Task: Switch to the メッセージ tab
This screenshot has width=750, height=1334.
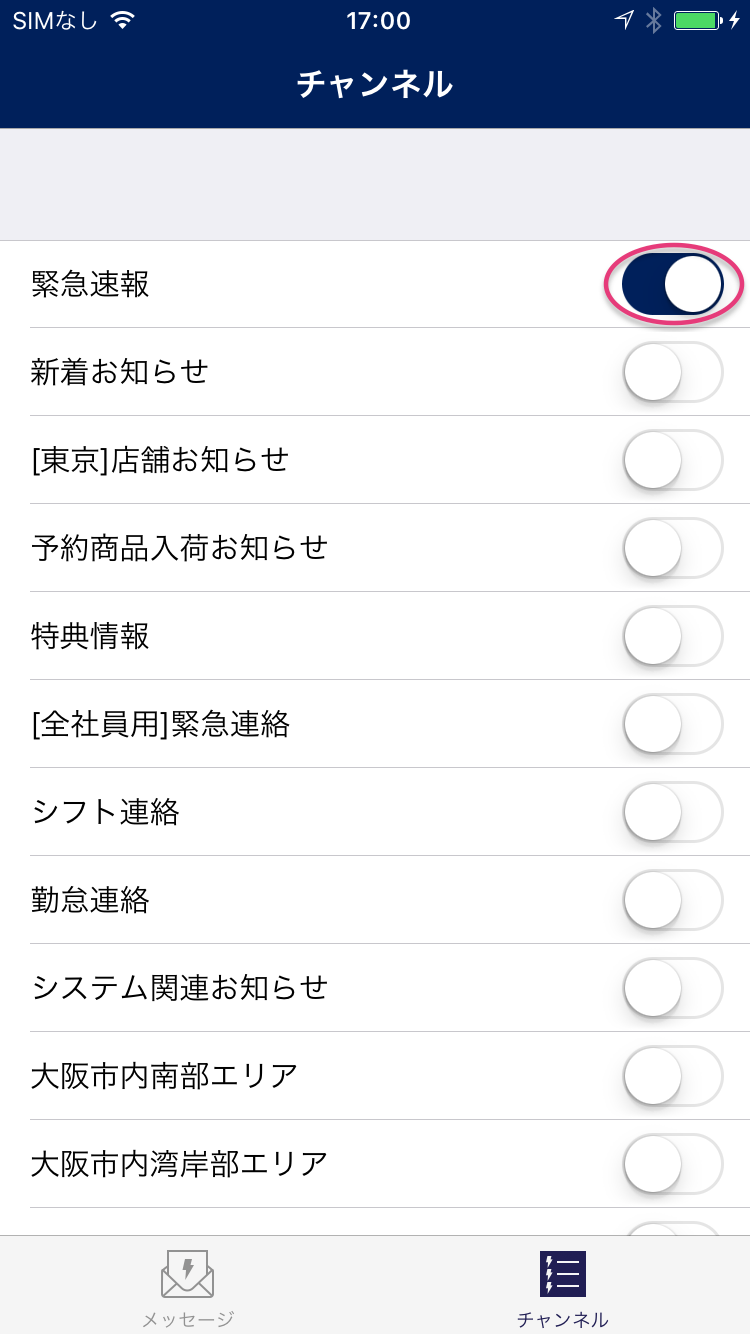Action: (187, 1288)
